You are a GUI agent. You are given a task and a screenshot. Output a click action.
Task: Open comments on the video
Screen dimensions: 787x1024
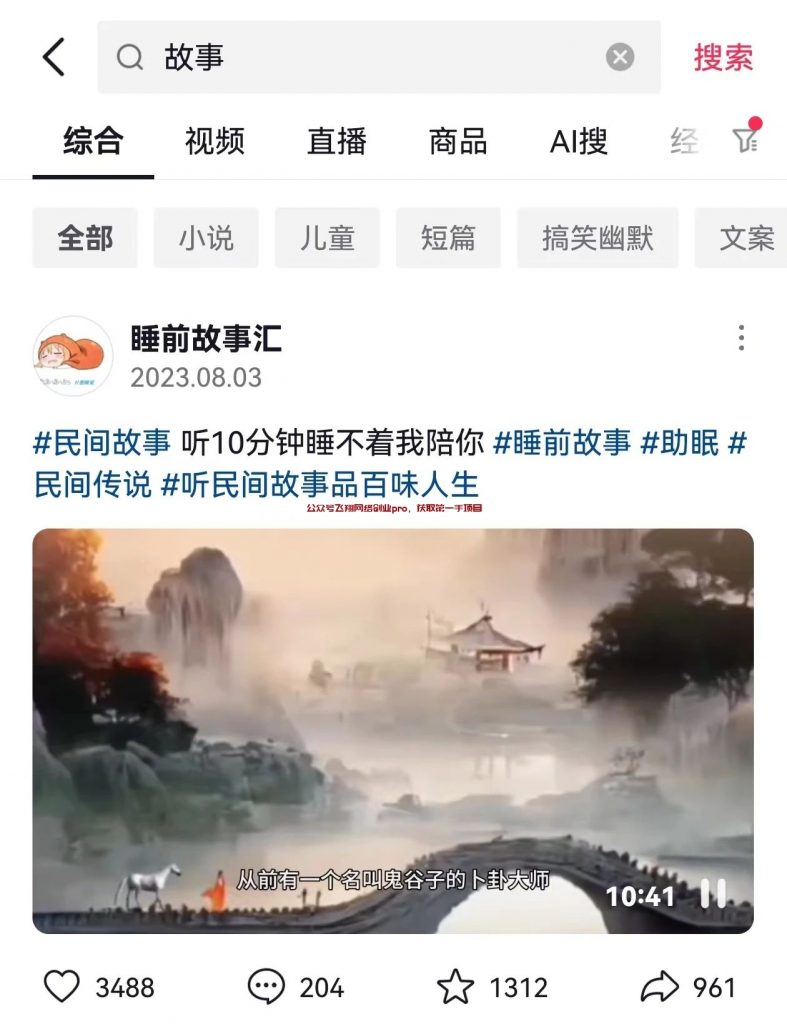[x=266, y=988]
